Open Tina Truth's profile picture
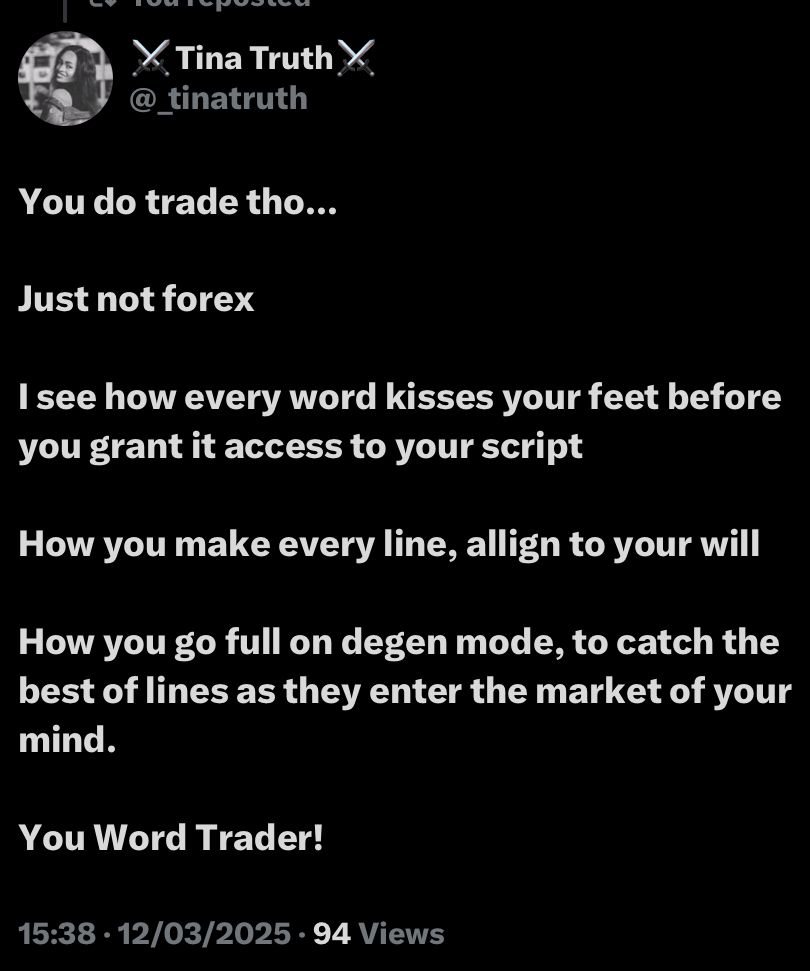 (65, 79)
